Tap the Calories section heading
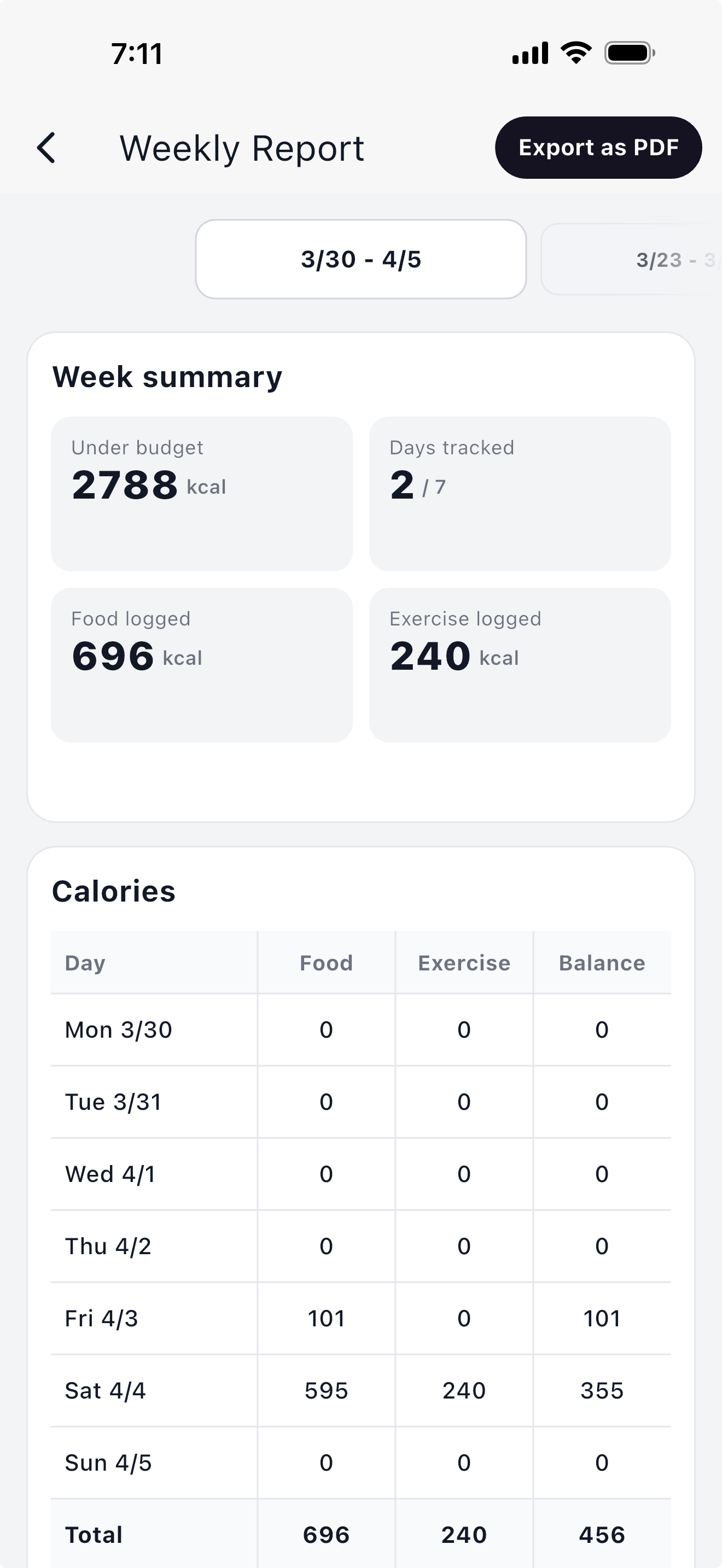The height and width of the screenshot is (1568, 722). [x=113, y=892]
